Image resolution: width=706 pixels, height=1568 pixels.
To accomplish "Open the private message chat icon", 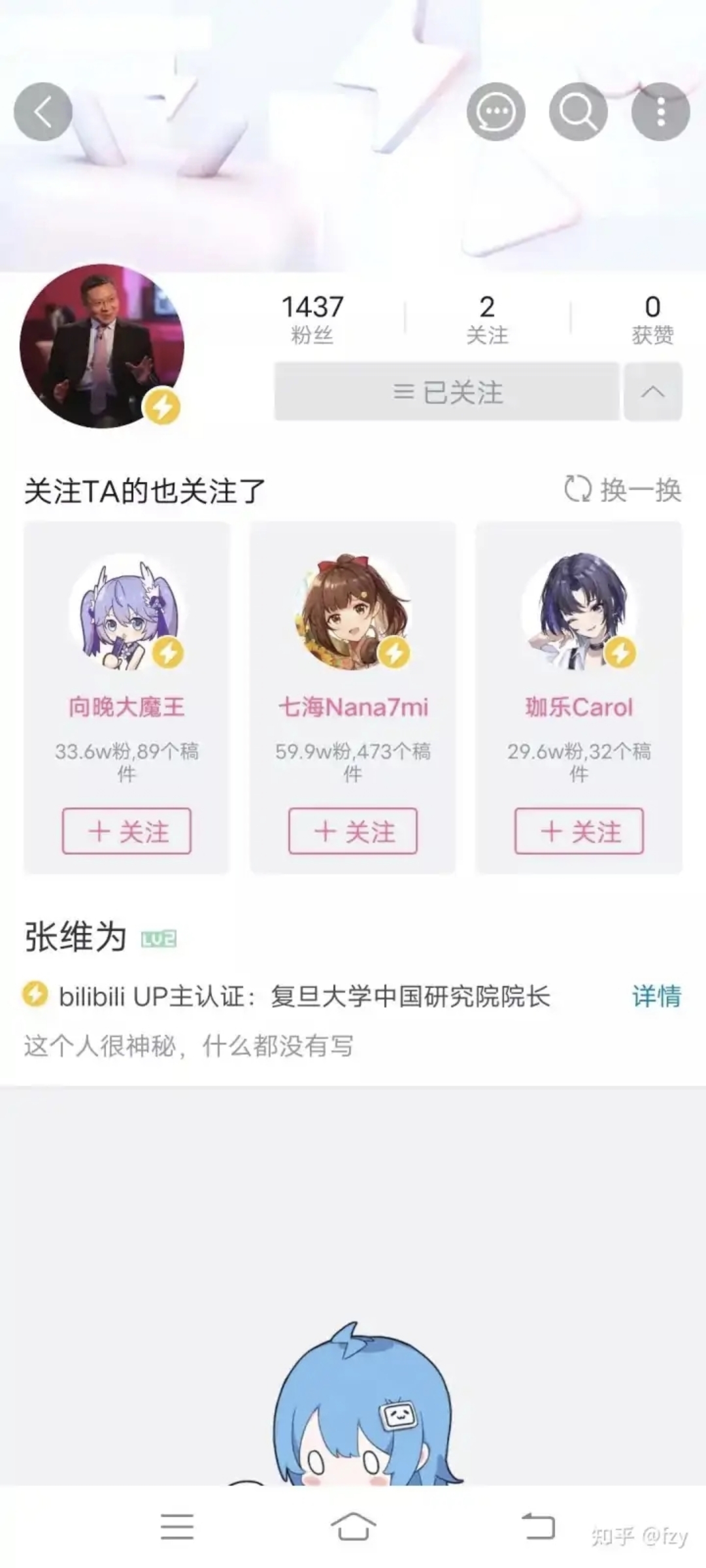I will point(496,112).
